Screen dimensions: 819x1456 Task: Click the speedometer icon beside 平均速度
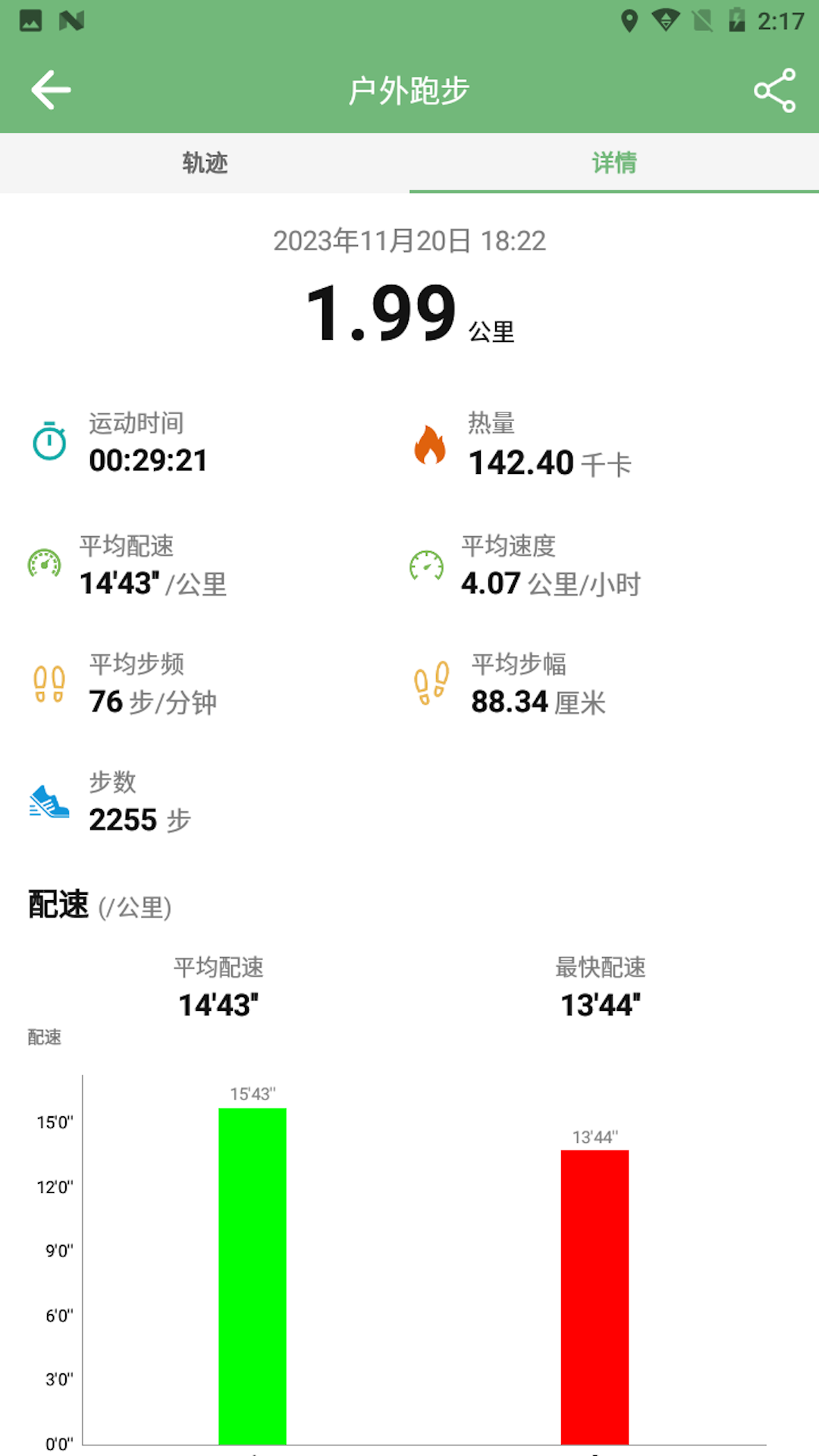(427, 565)
